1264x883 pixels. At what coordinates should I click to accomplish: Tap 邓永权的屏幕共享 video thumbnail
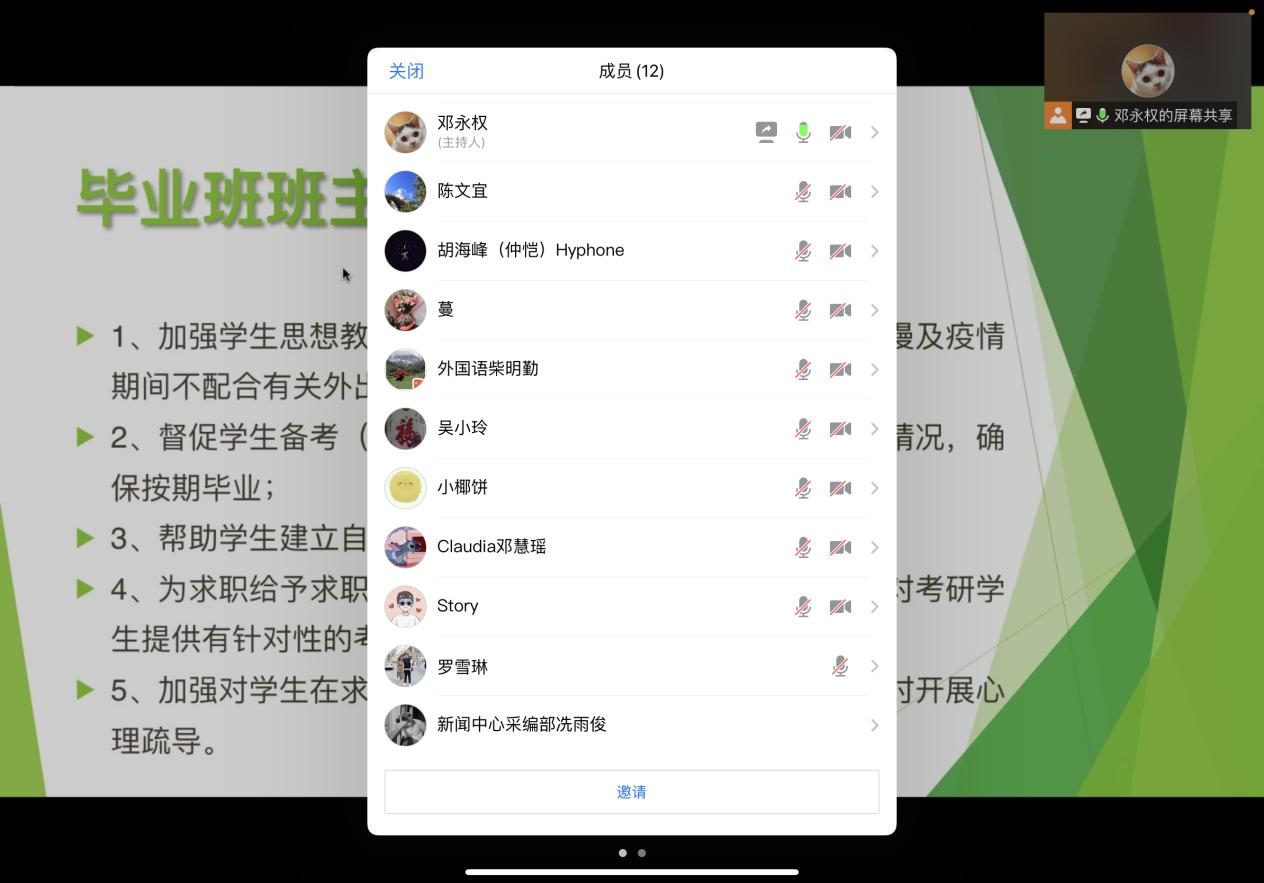[x=1147, y=72]
